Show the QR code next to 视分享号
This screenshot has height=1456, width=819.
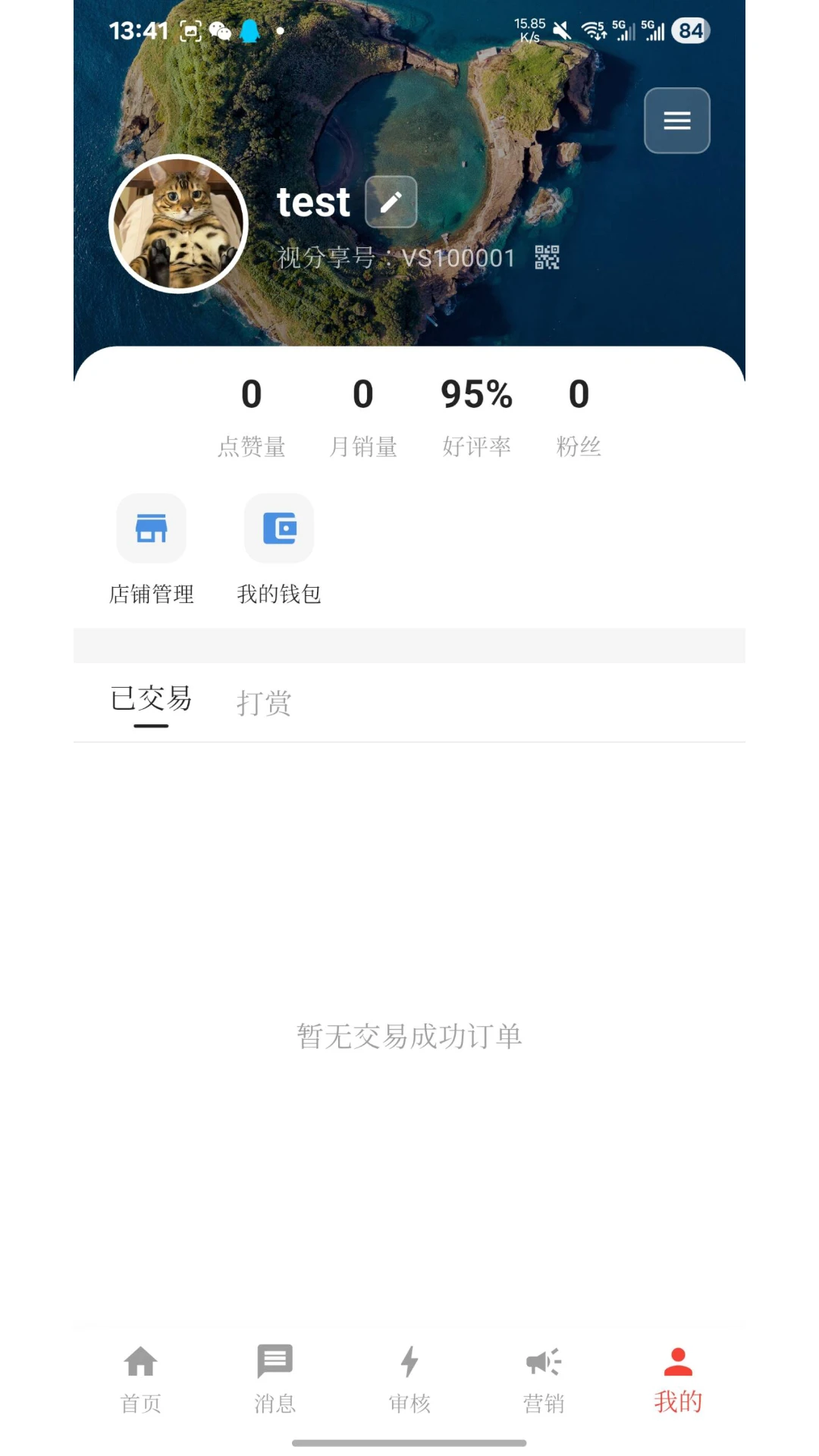point(548,257)
